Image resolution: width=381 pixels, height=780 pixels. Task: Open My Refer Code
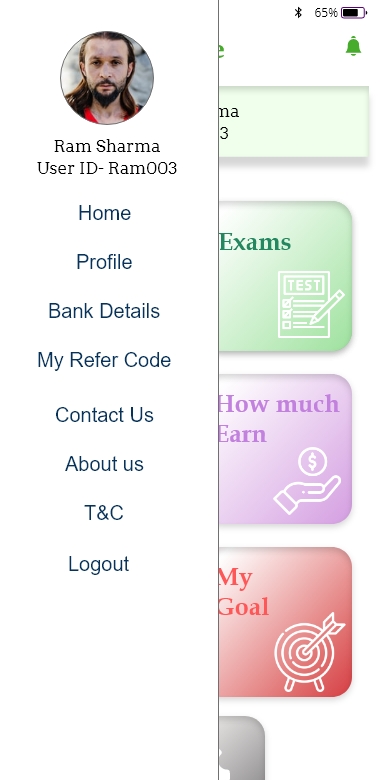pos(104,360)
